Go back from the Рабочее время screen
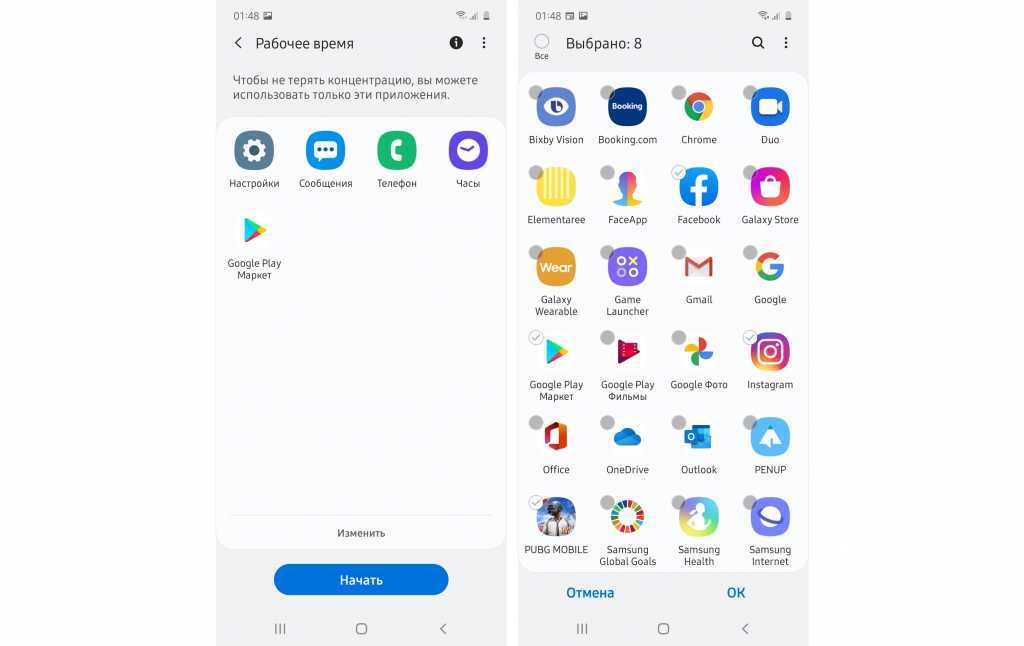 click(x=238, y=43)
